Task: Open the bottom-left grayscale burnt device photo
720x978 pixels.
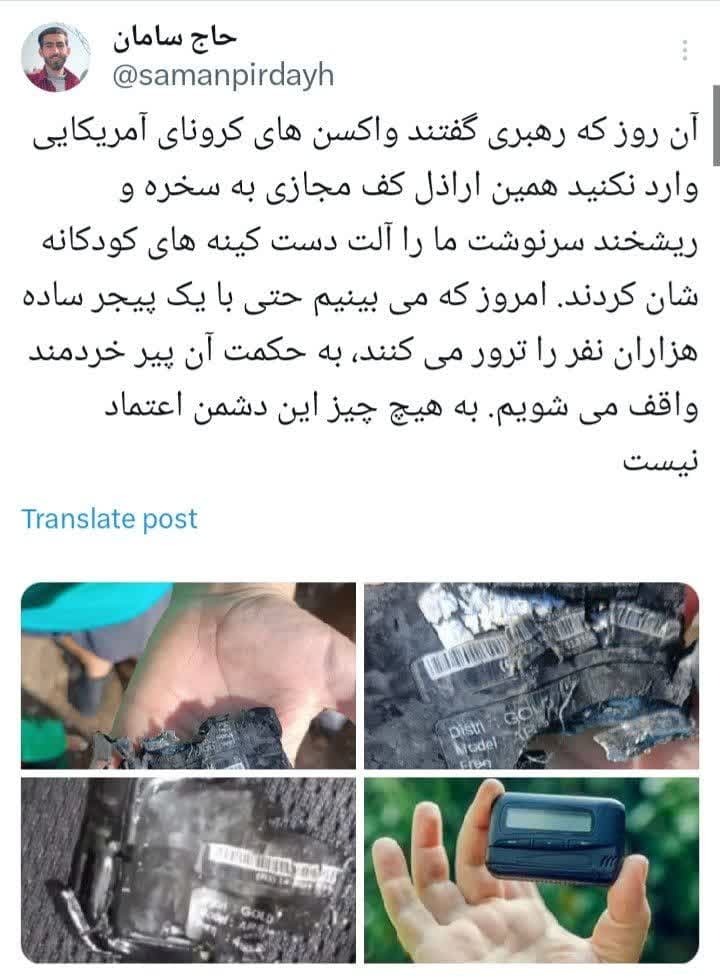Action: click(x=188, y=869)
